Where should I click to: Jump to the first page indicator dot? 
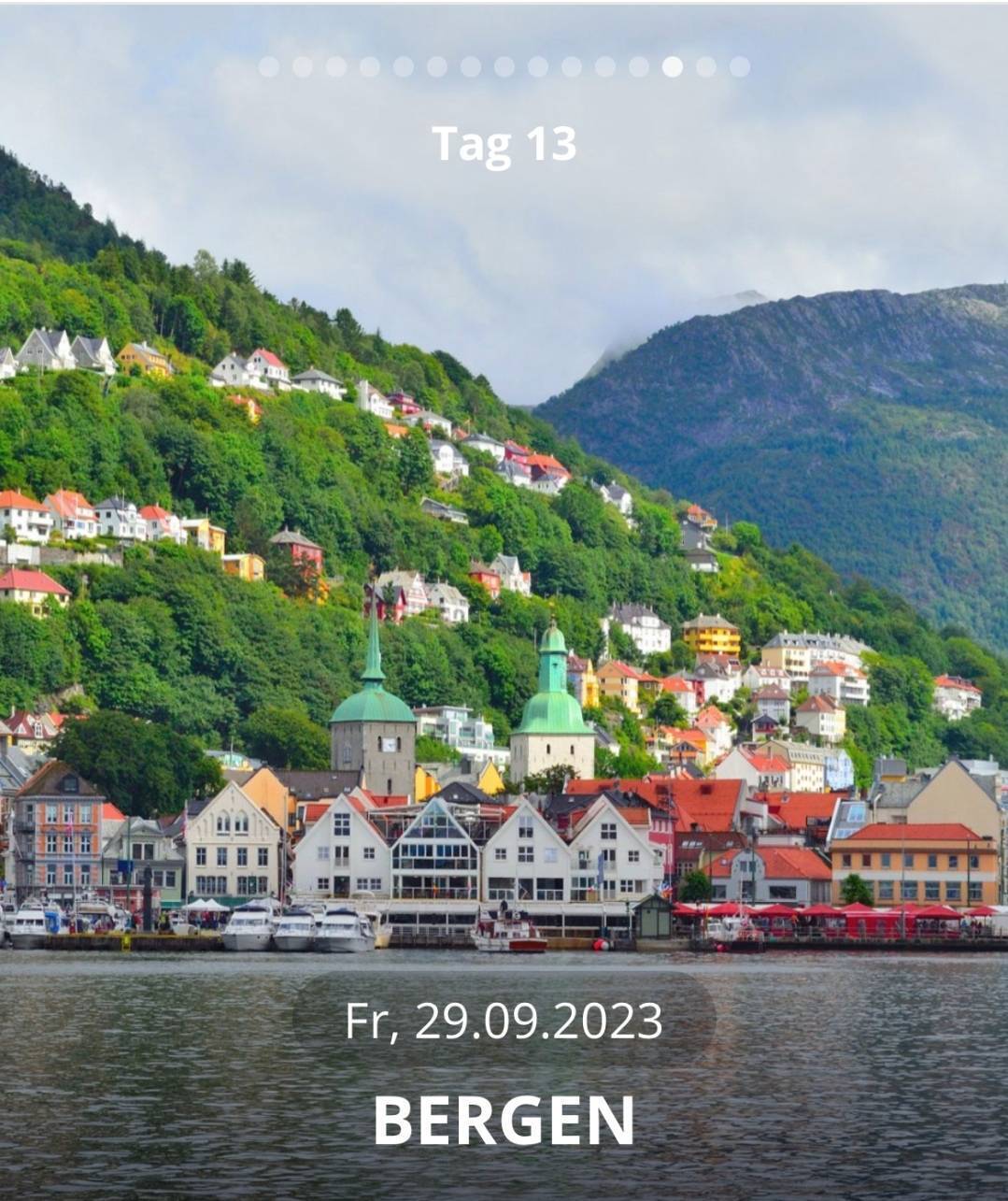click(x=269, y=66)
